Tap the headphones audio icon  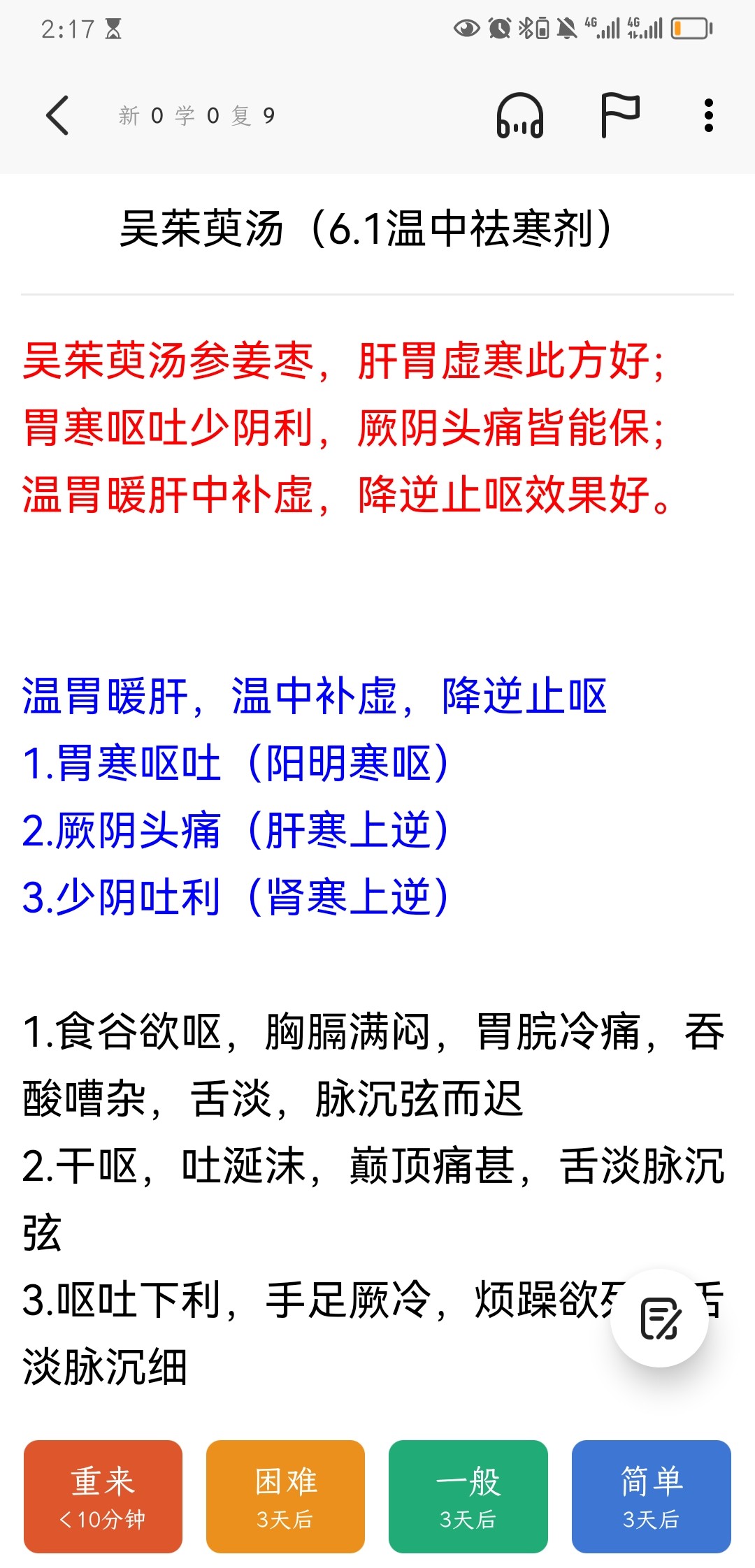pyautogui.click(x=519, y=115)
